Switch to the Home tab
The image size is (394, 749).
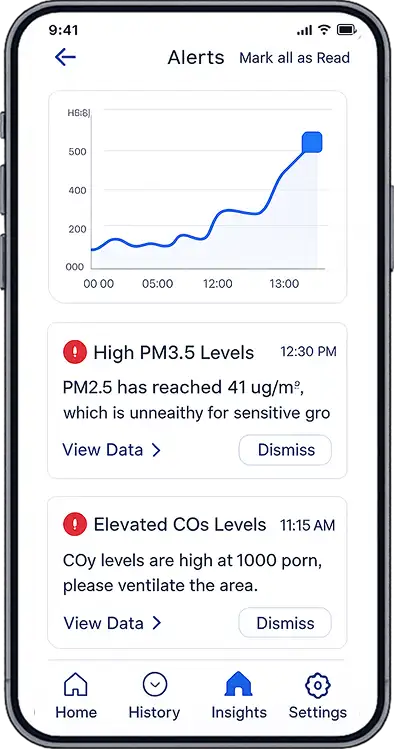click(76, 696)
